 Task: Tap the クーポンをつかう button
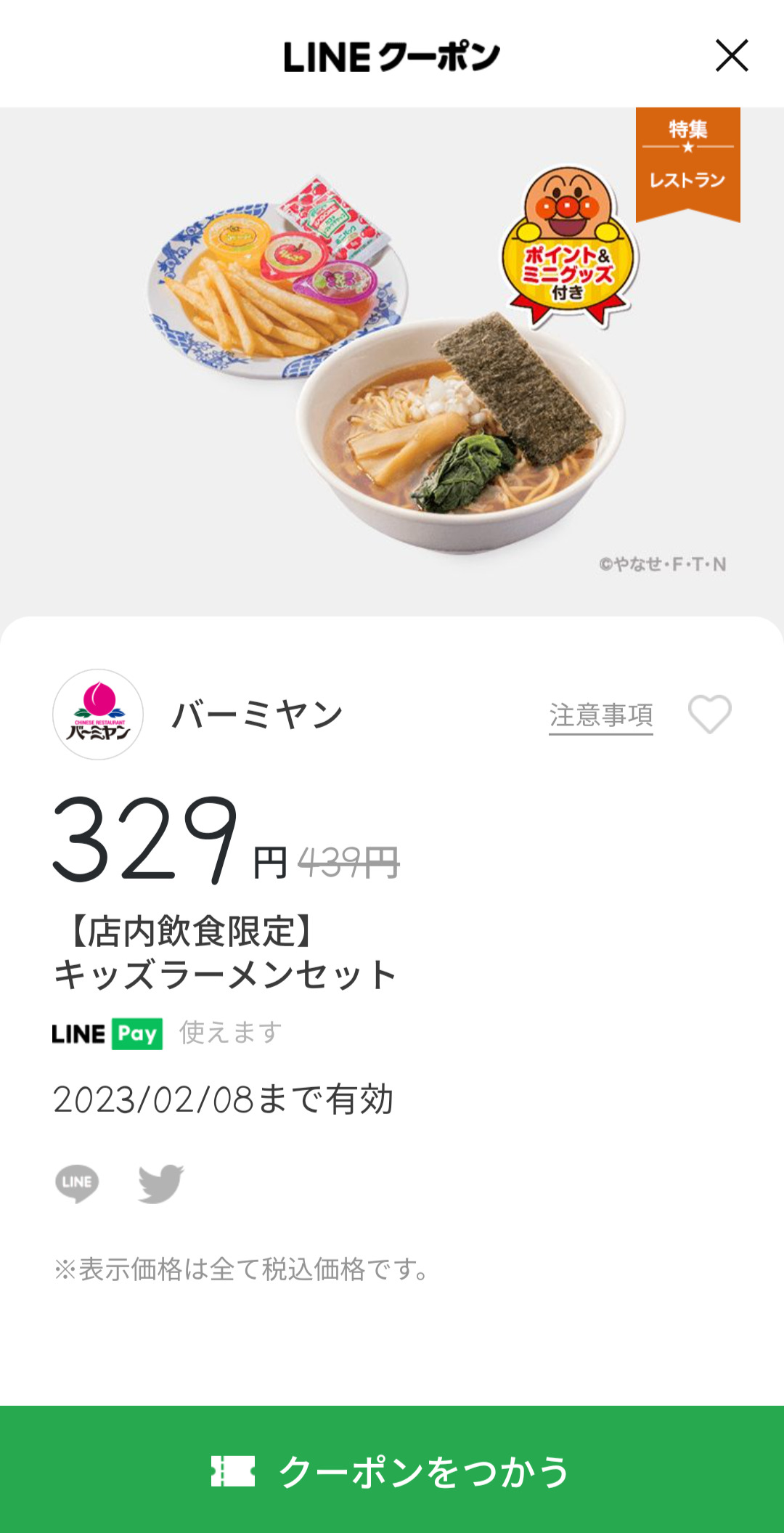tap(392, 1470)
